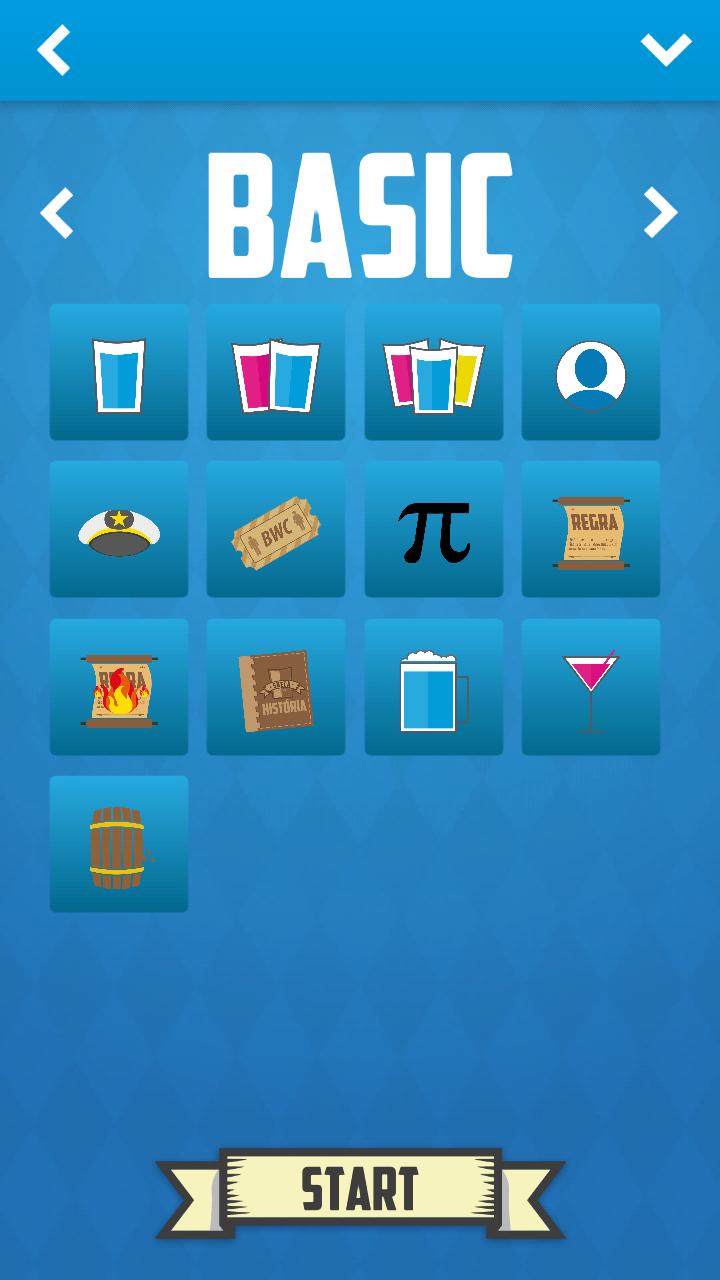Open the Regra scroll card
Screen dimensions: 720x1280
(591, 530)
